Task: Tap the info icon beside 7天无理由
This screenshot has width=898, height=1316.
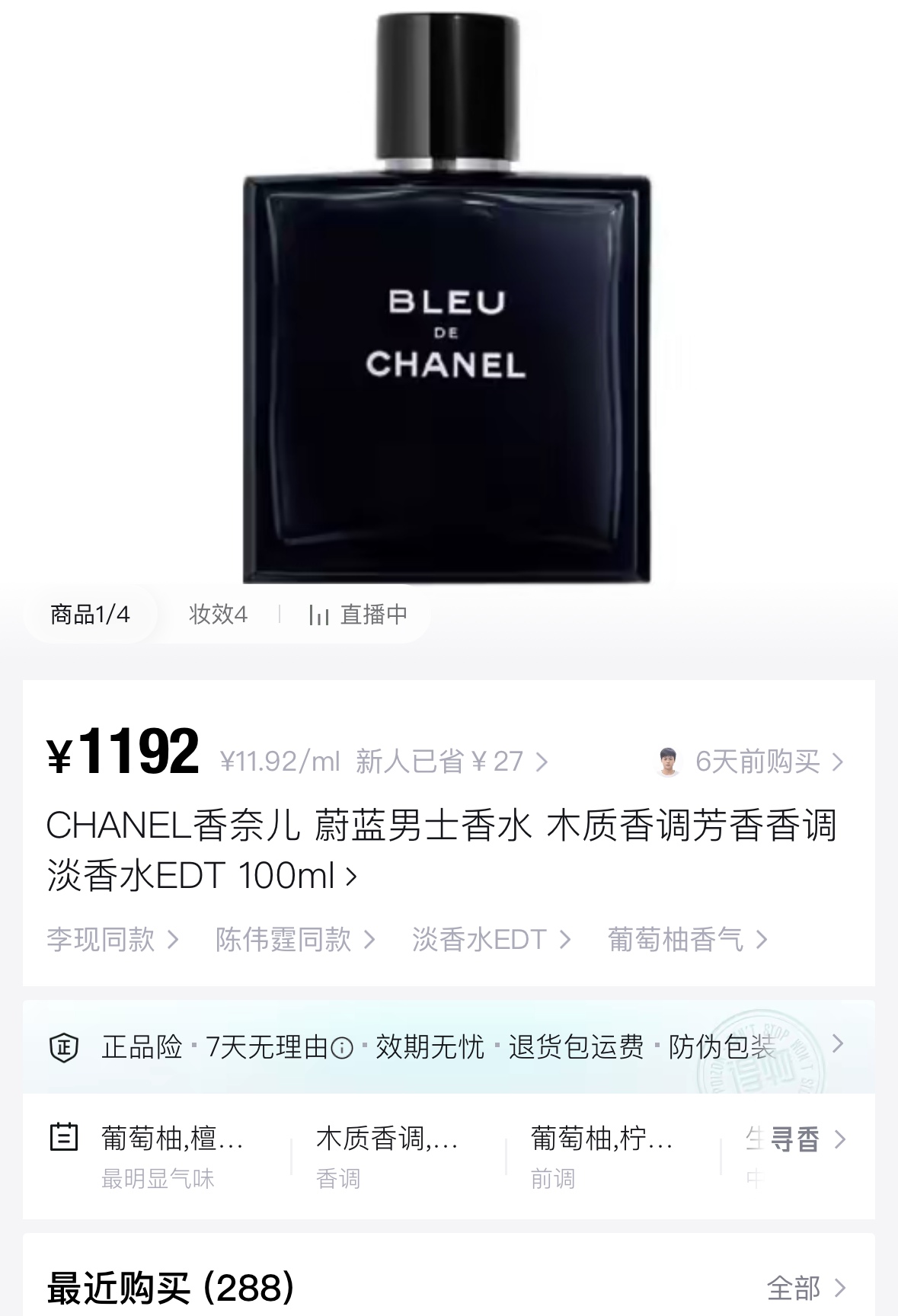Action: click(x=342, y=1049)
